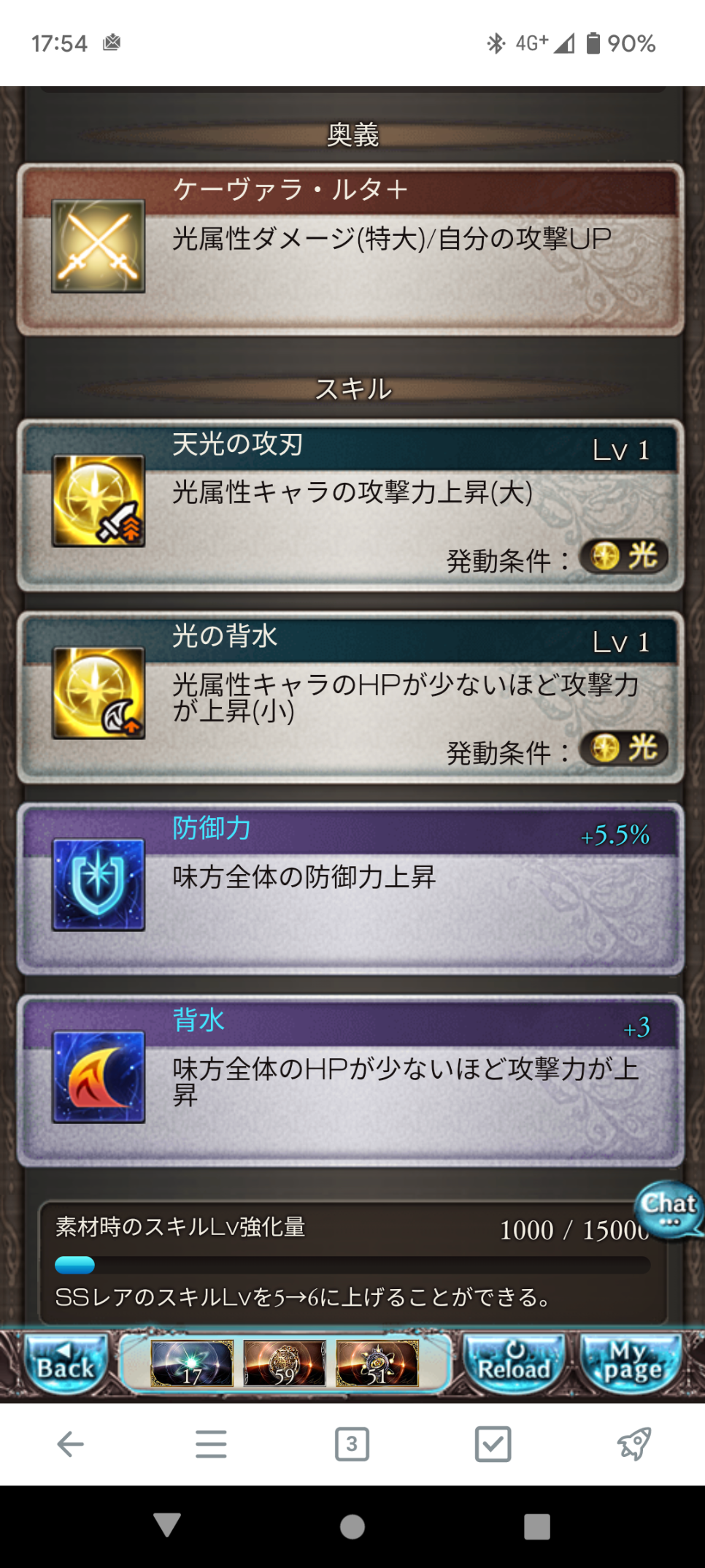Go to the system home screen

click(352, 1526)
